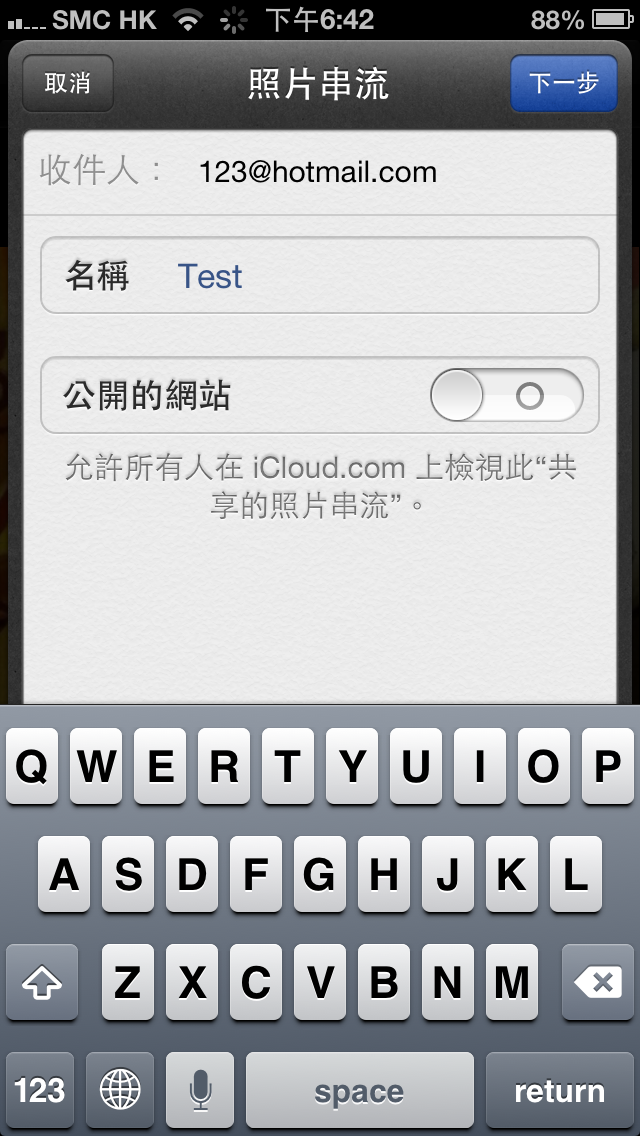Tap the 取消 (cancel) button
640x1136 pixels.
[x=67, y=83]
